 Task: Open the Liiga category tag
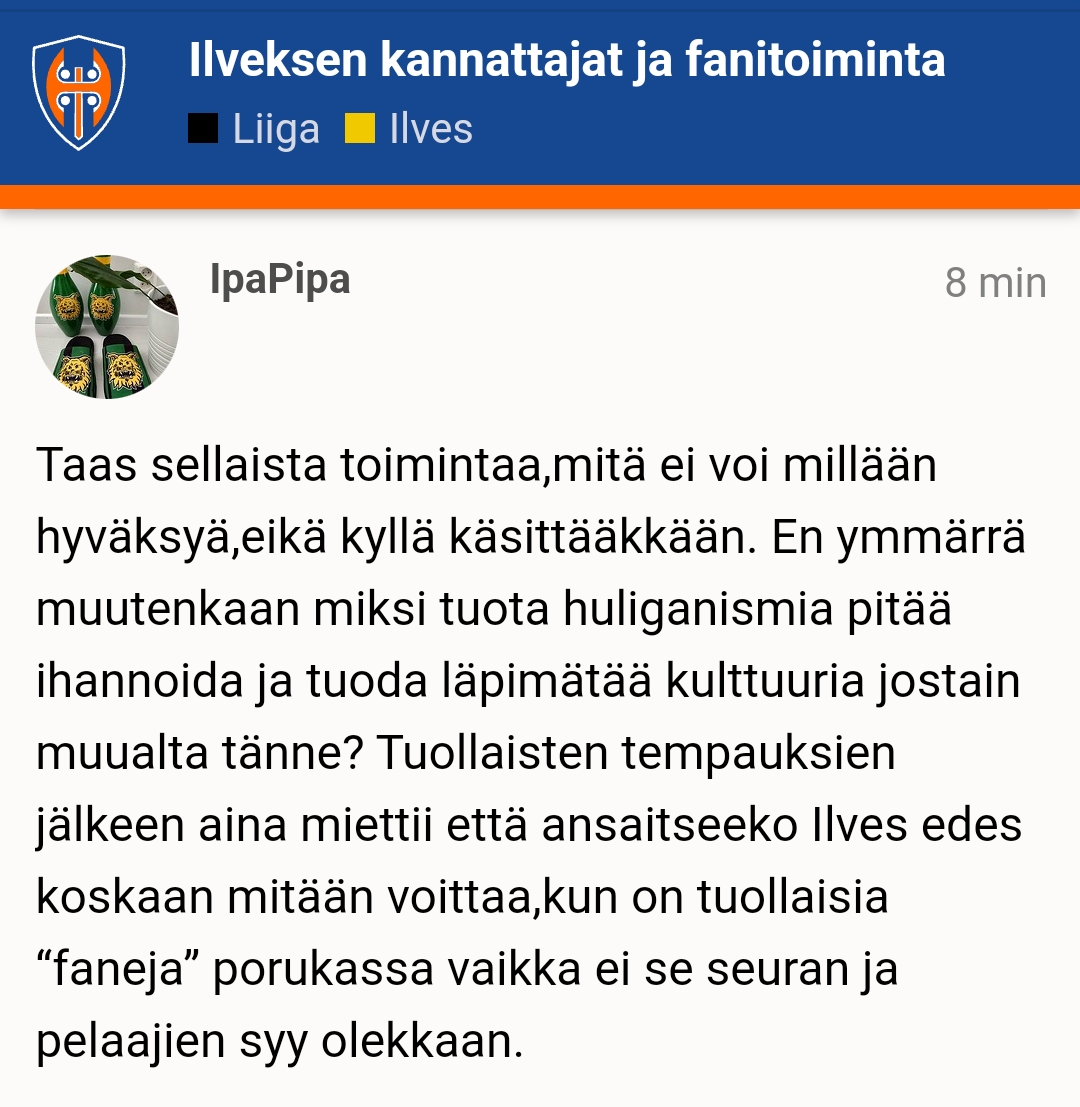tap(255, 130)
